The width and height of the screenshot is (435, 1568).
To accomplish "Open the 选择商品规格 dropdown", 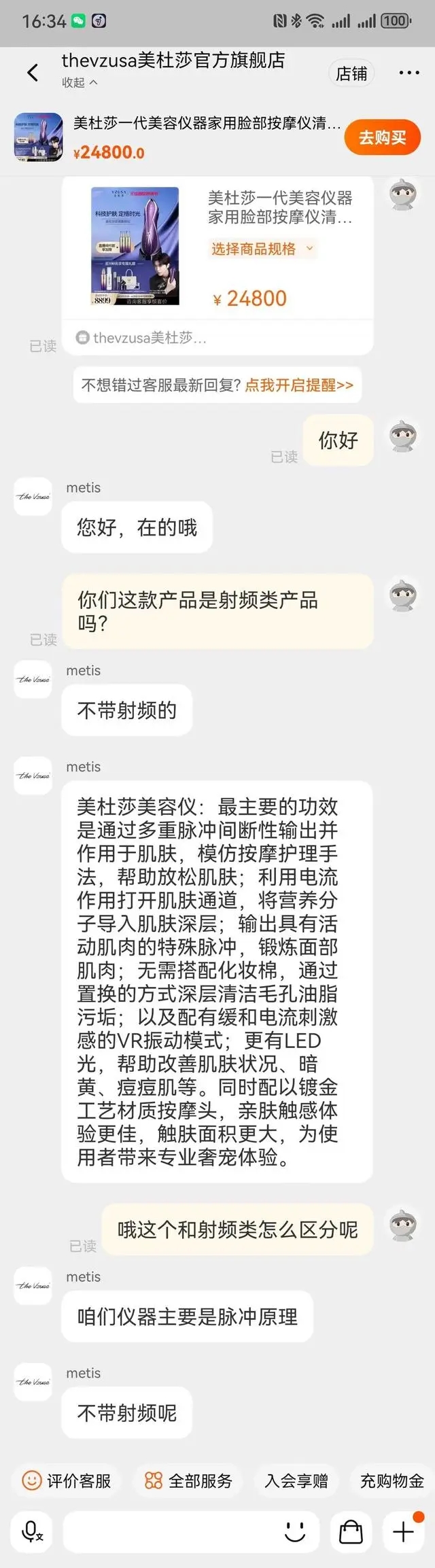I will pyautogui.click(x=262, y=249).
